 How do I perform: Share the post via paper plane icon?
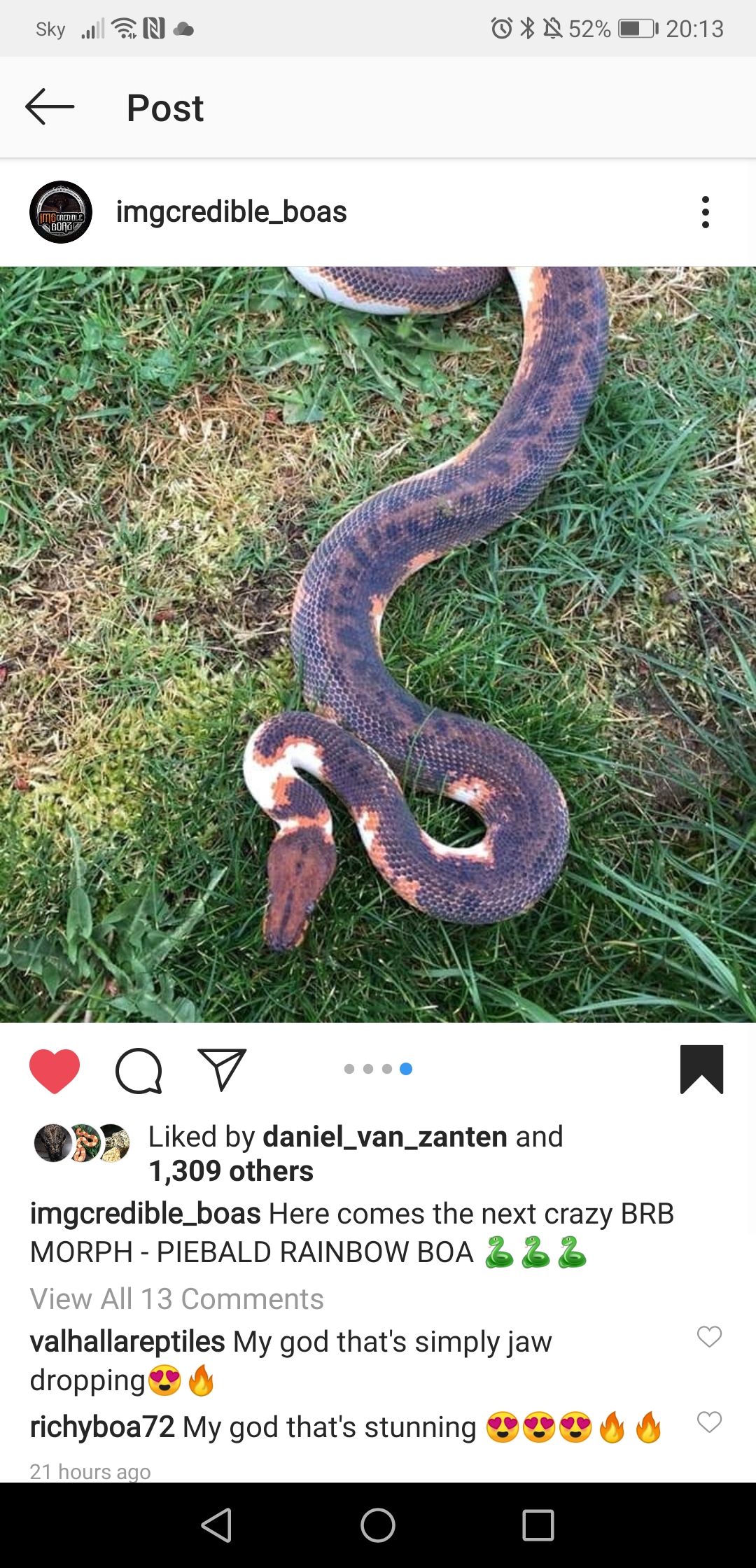[x=222, y=1070]
